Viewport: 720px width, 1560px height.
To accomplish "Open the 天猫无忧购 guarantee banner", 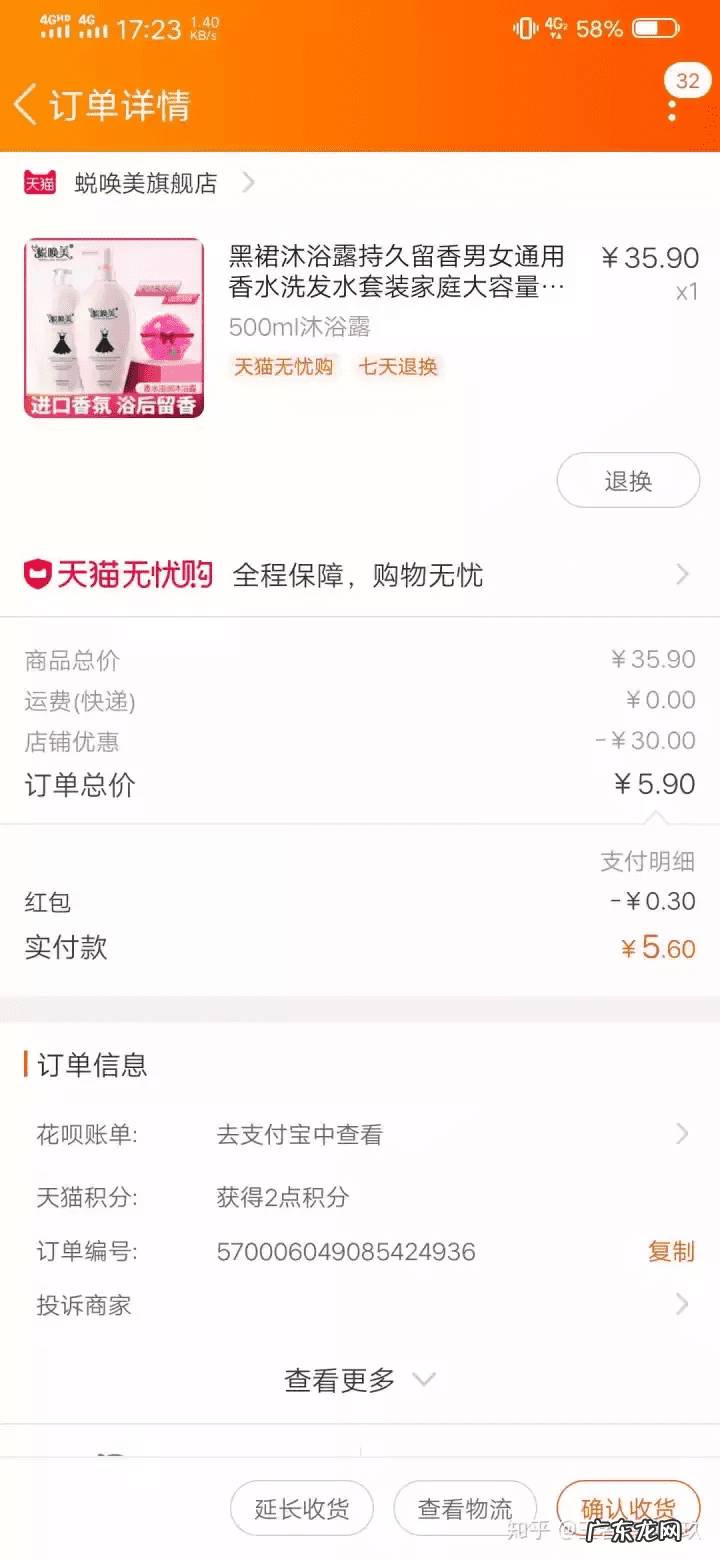I will pos(360,575).
